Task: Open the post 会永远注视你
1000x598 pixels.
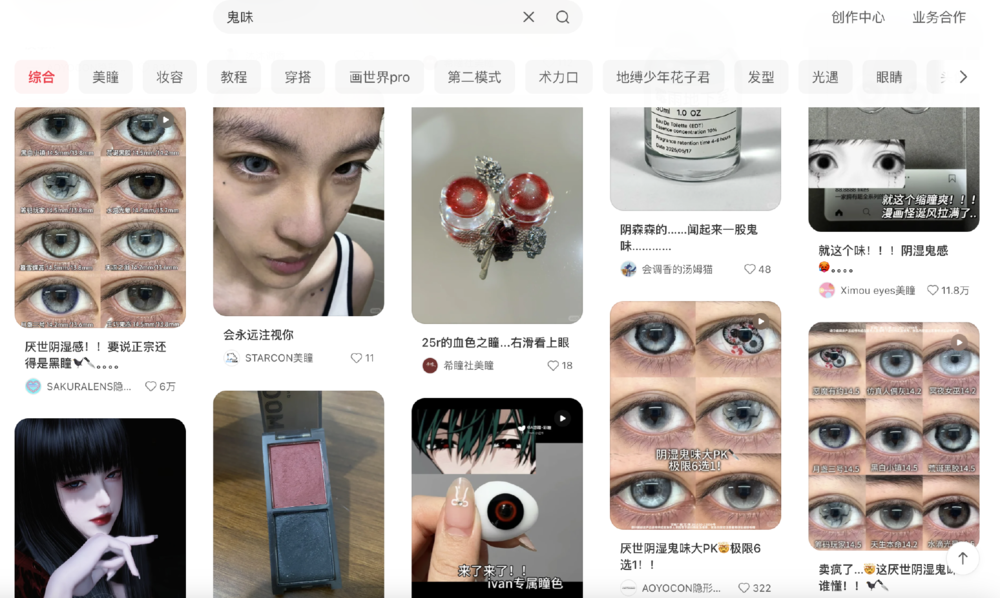Action: 258,335
